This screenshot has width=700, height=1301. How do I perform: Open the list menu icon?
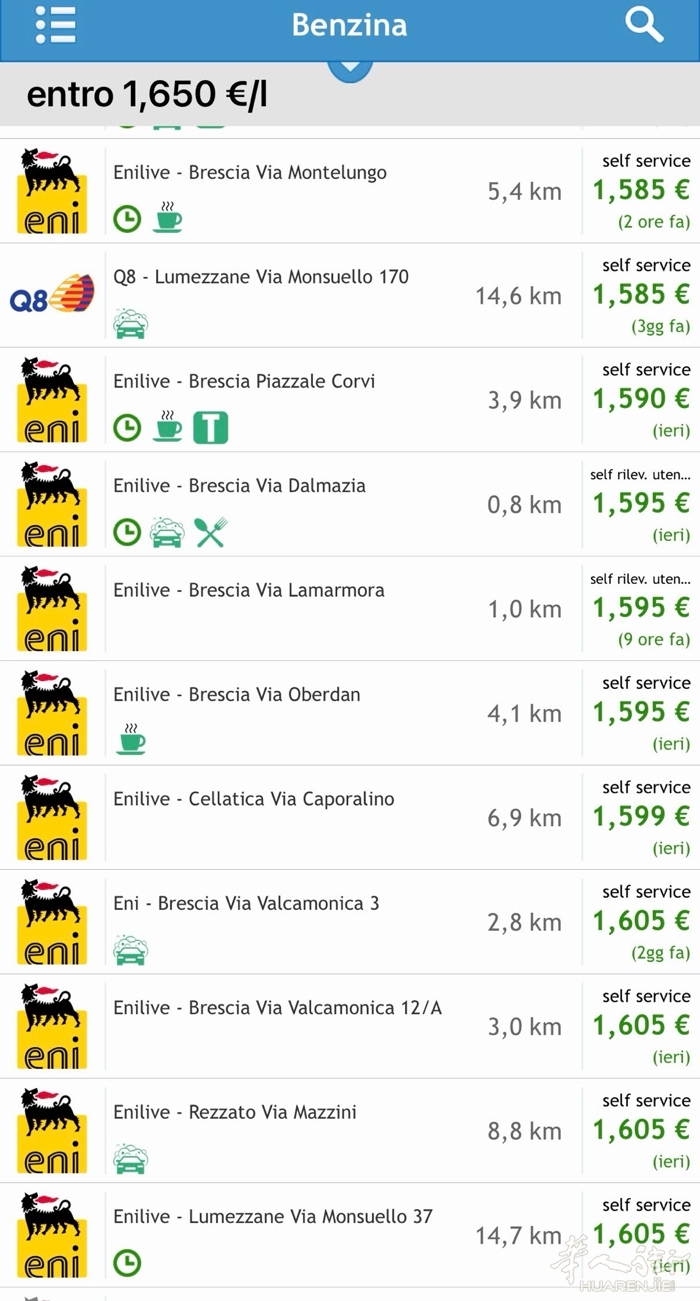pos(55,25)
